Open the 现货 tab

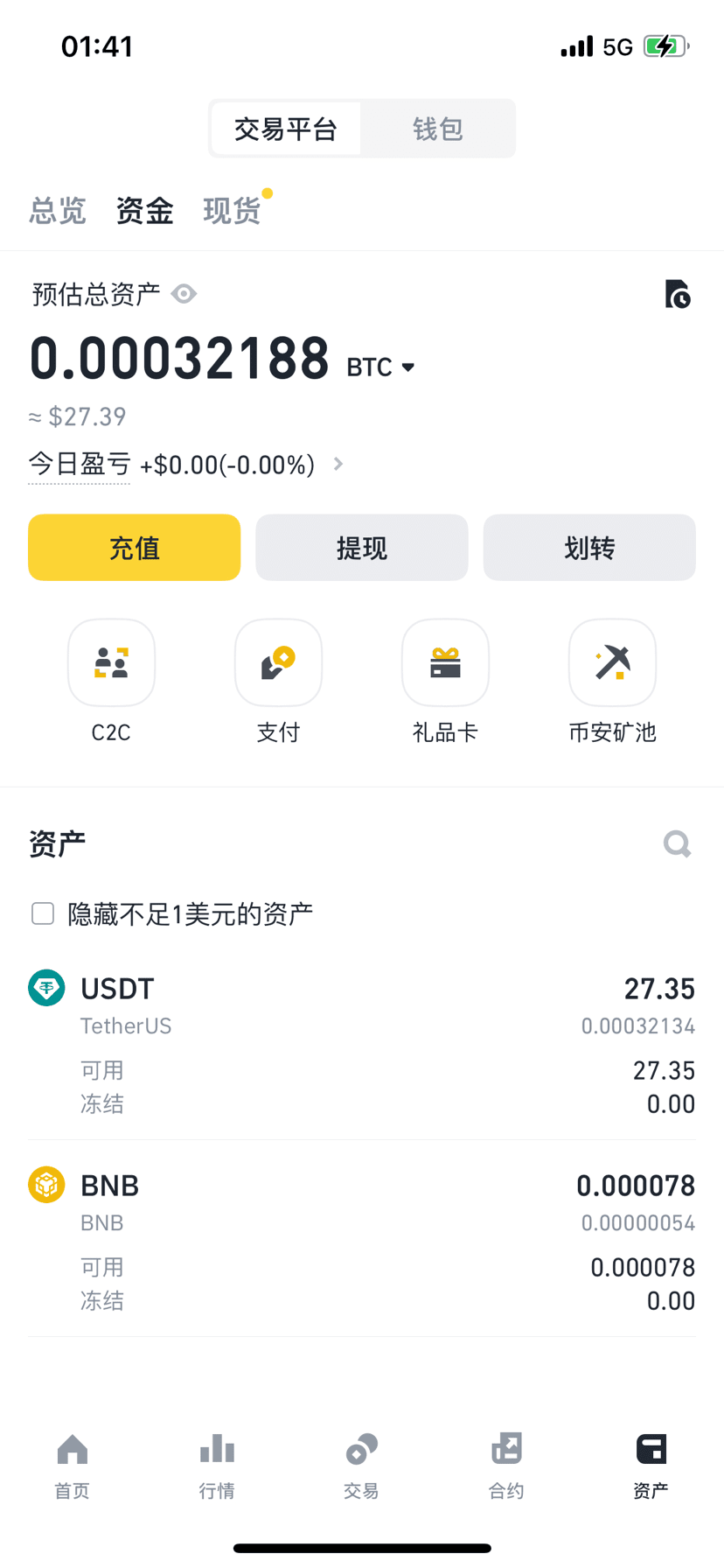click(232, 211)
